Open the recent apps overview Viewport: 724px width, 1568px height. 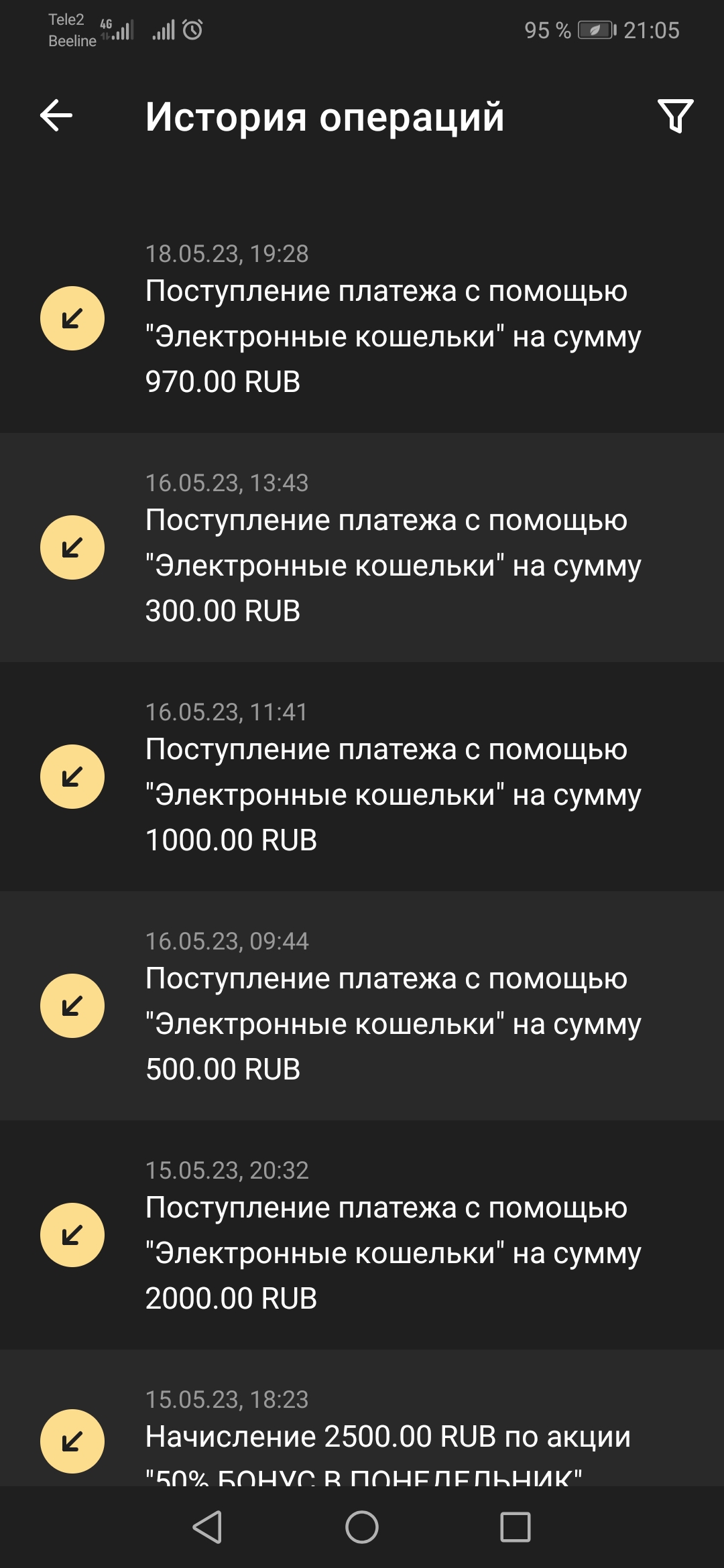click(515, 1528)
